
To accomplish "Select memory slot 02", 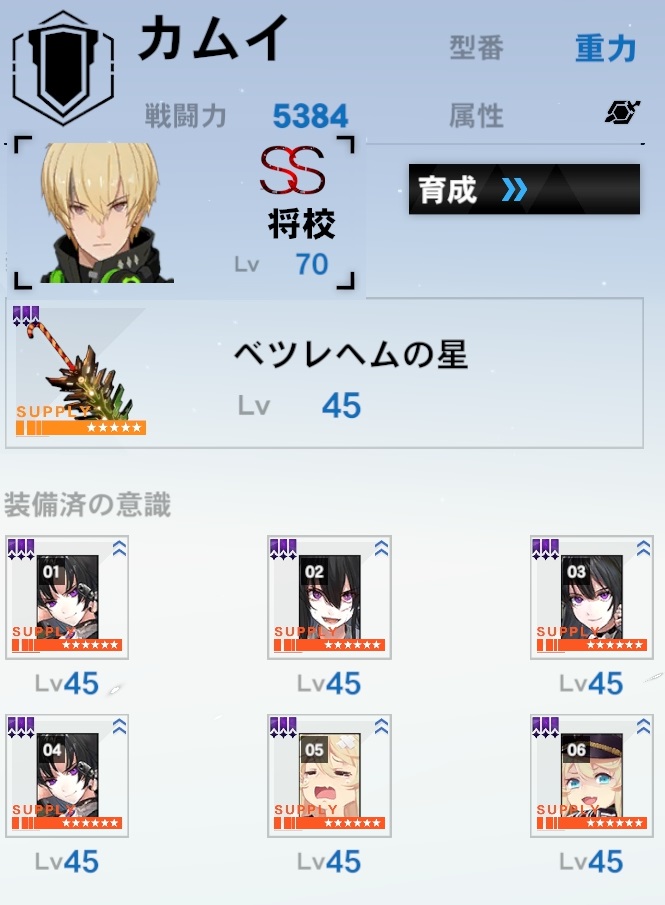I will (x=329, y=598).
